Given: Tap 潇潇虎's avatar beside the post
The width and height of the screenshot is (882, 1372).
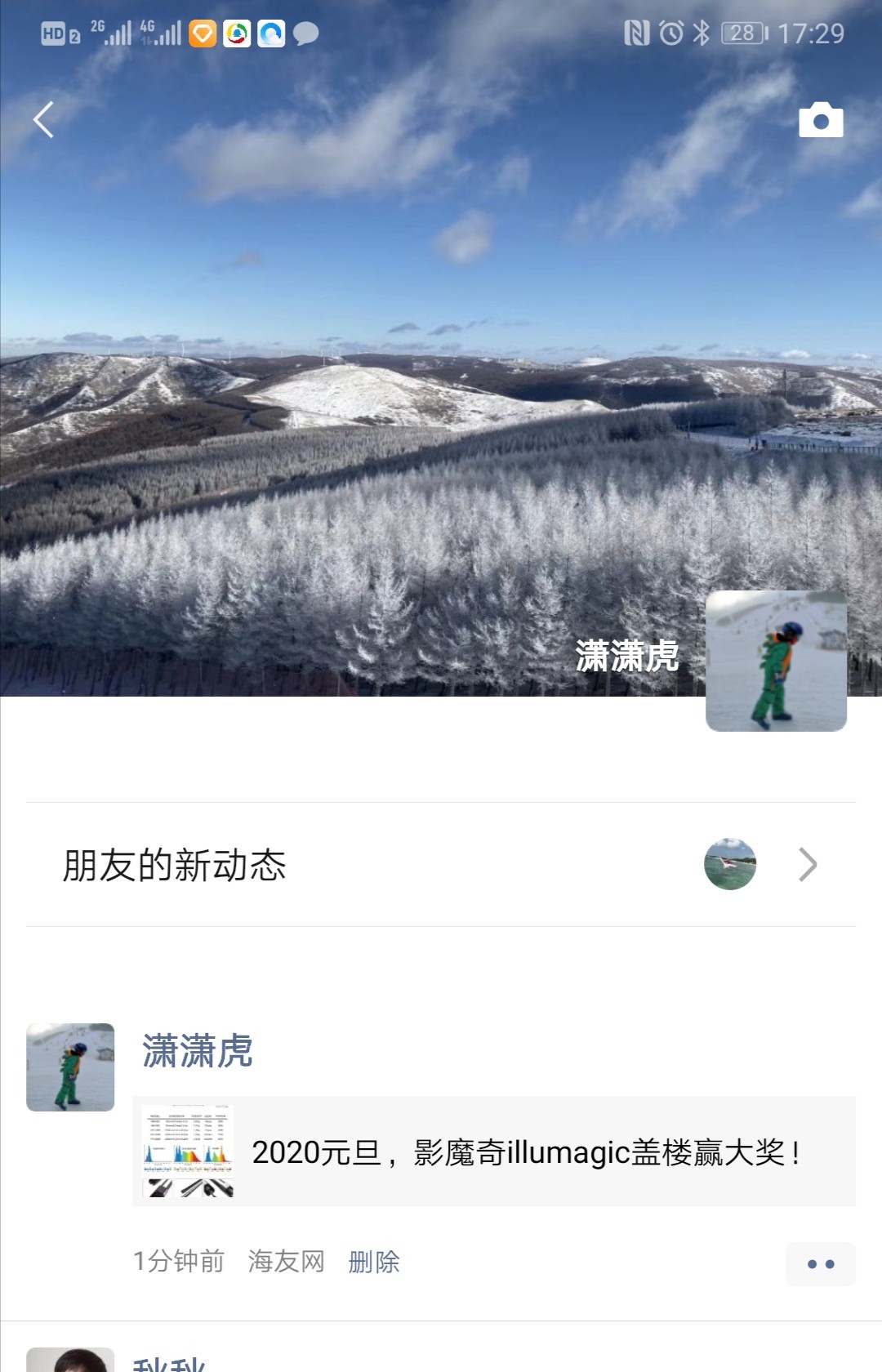Looking at the screenshot, I should click(x=70, y=1067).
